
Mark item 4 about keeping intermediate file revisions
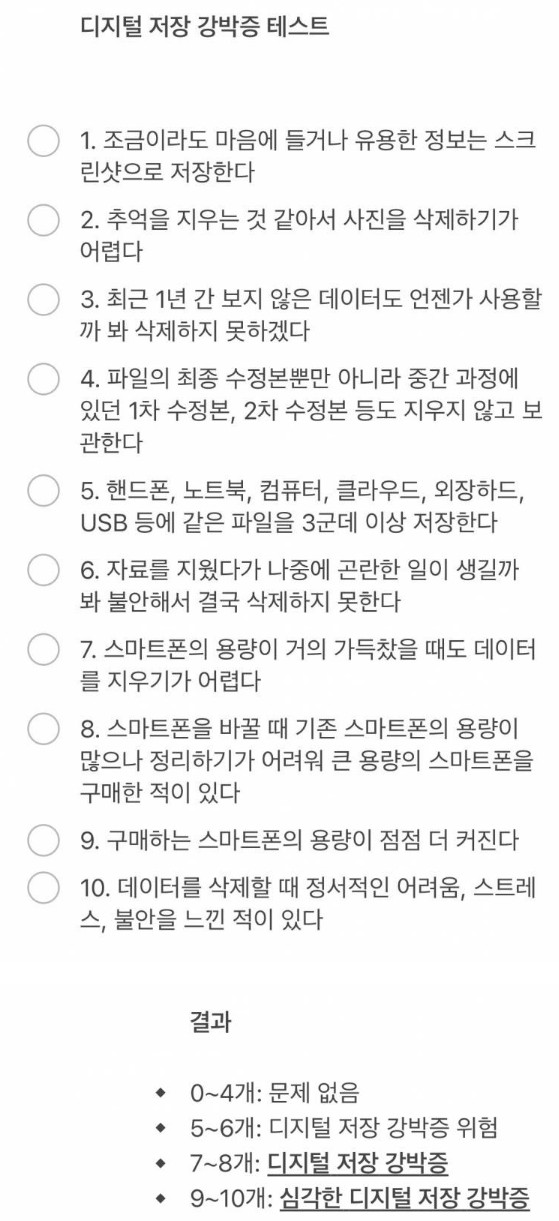tap(43, 379)
